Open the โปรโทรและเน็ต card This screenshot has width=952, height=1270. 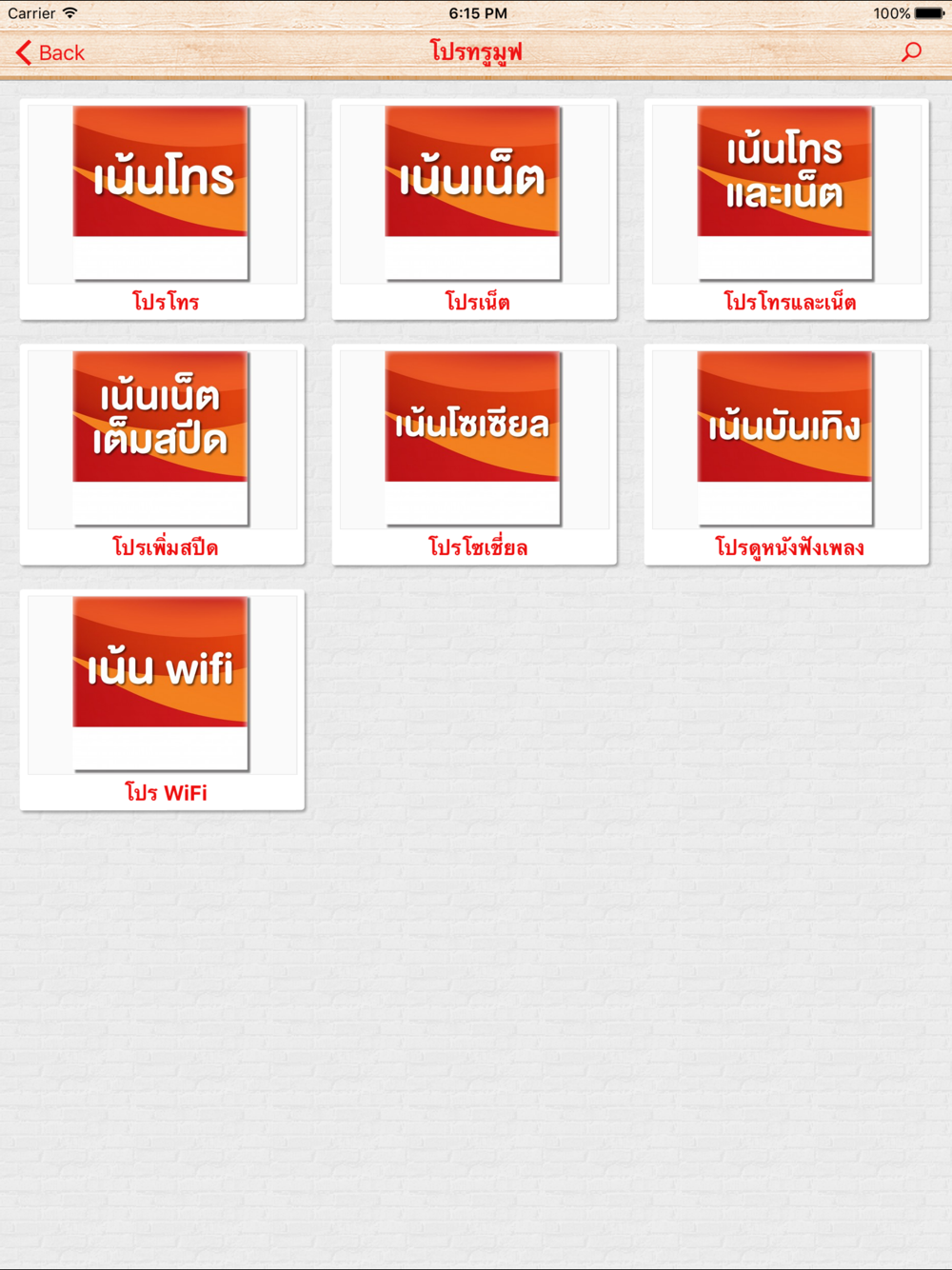pos(786,209)
